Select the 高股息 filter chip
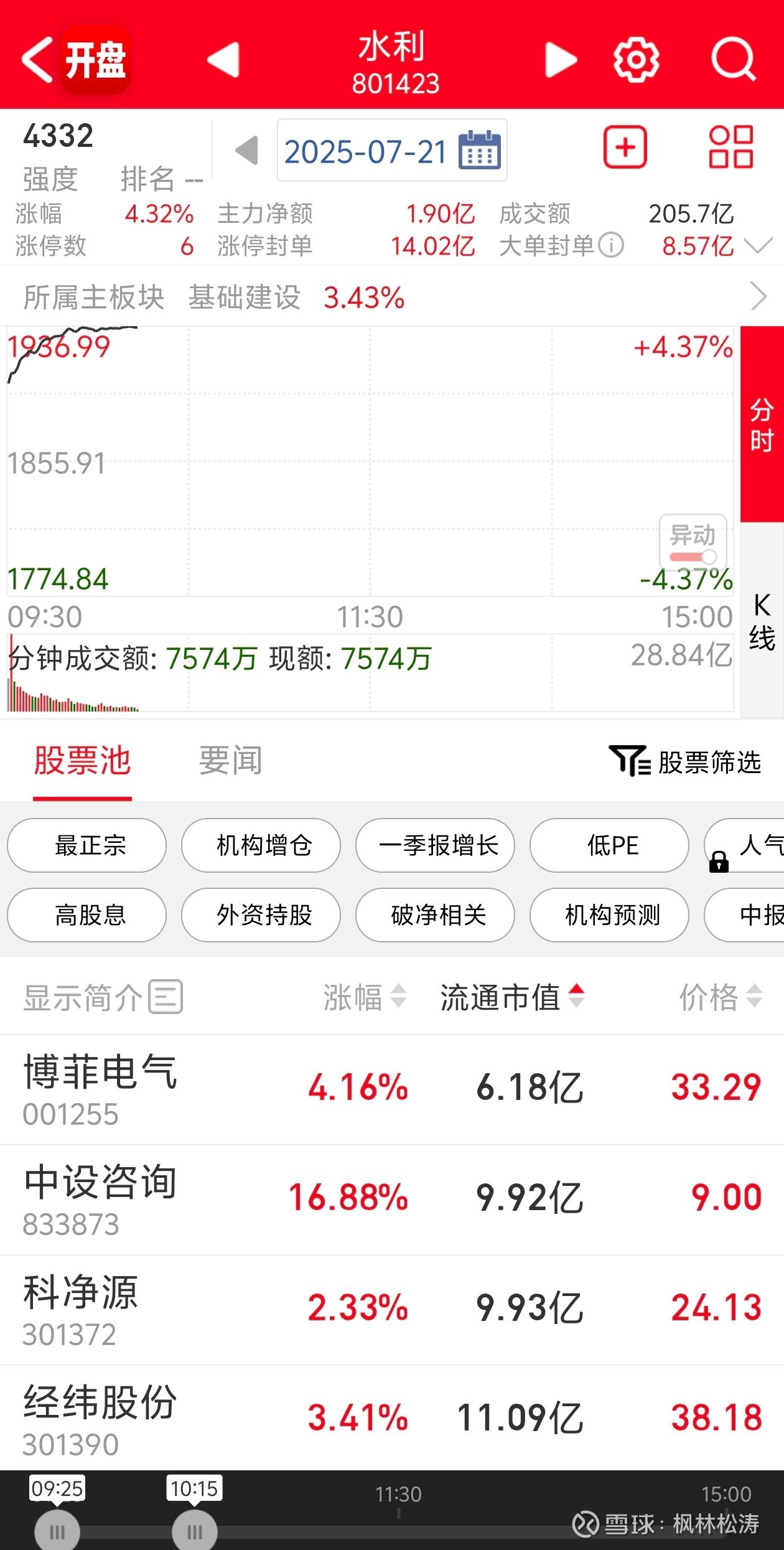Image resolution: width=784 pixels, height=1550 pixels. pyautogui.click(x=87, y=915)
